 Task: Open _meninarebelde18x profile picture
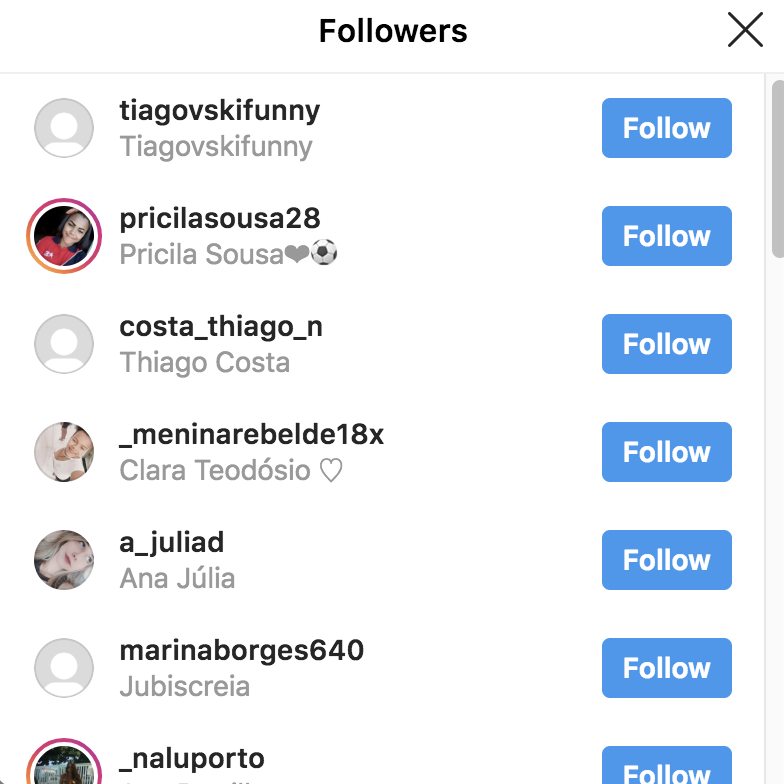(x=64, y=452)
